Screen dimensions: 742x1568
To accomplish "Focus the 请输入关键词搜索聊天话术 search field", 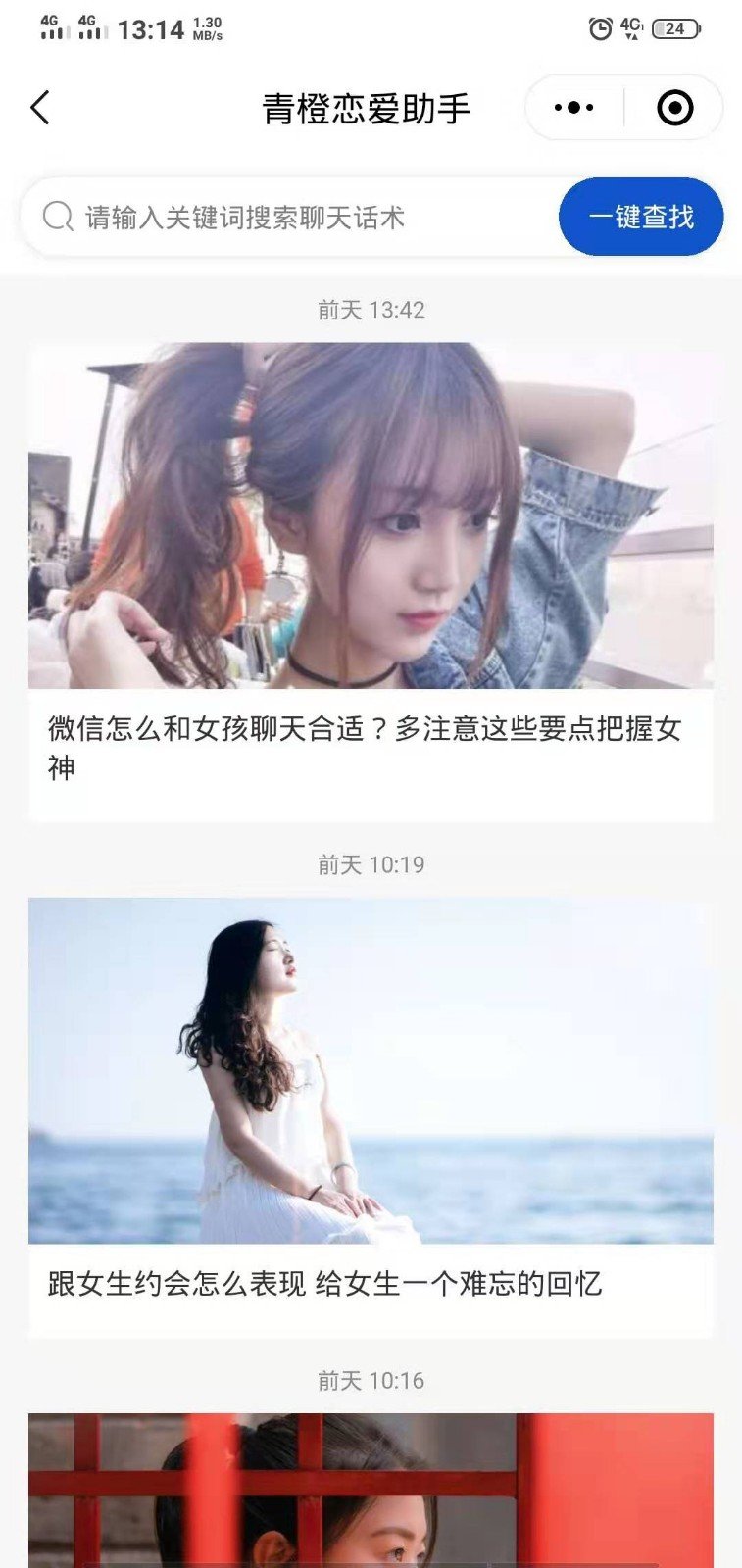I will click(x=294, y=218).
